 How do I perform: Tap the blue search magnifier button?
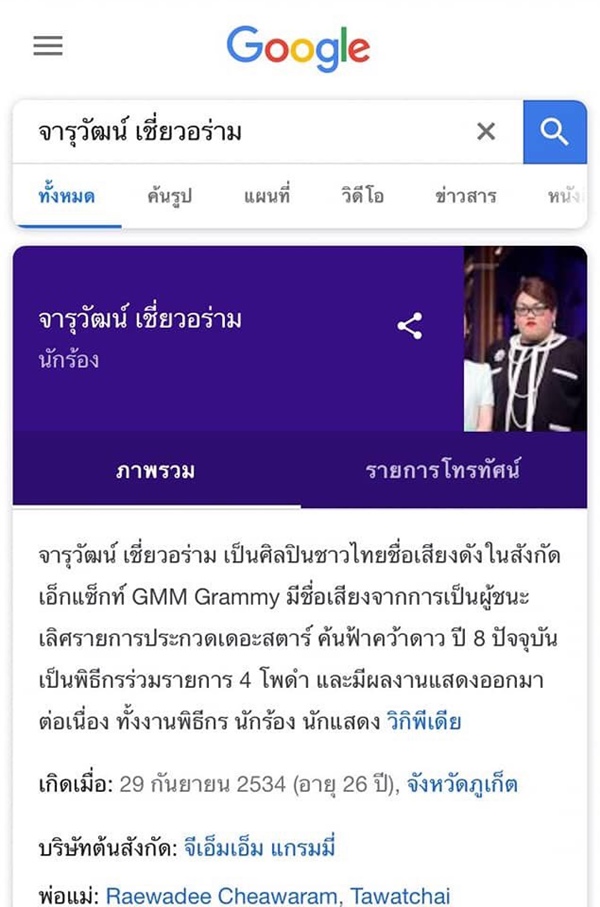554,131
